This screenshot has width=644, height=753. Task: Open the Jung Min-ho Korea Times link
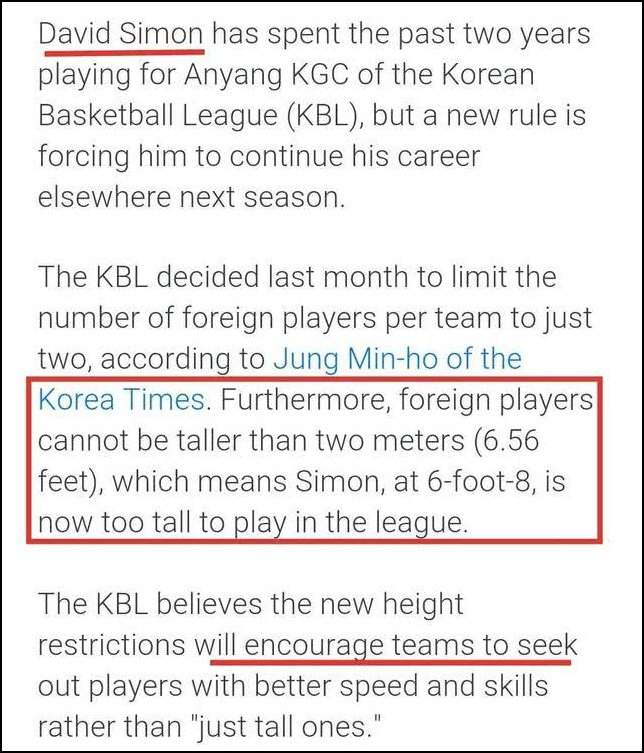click(397, 359)
